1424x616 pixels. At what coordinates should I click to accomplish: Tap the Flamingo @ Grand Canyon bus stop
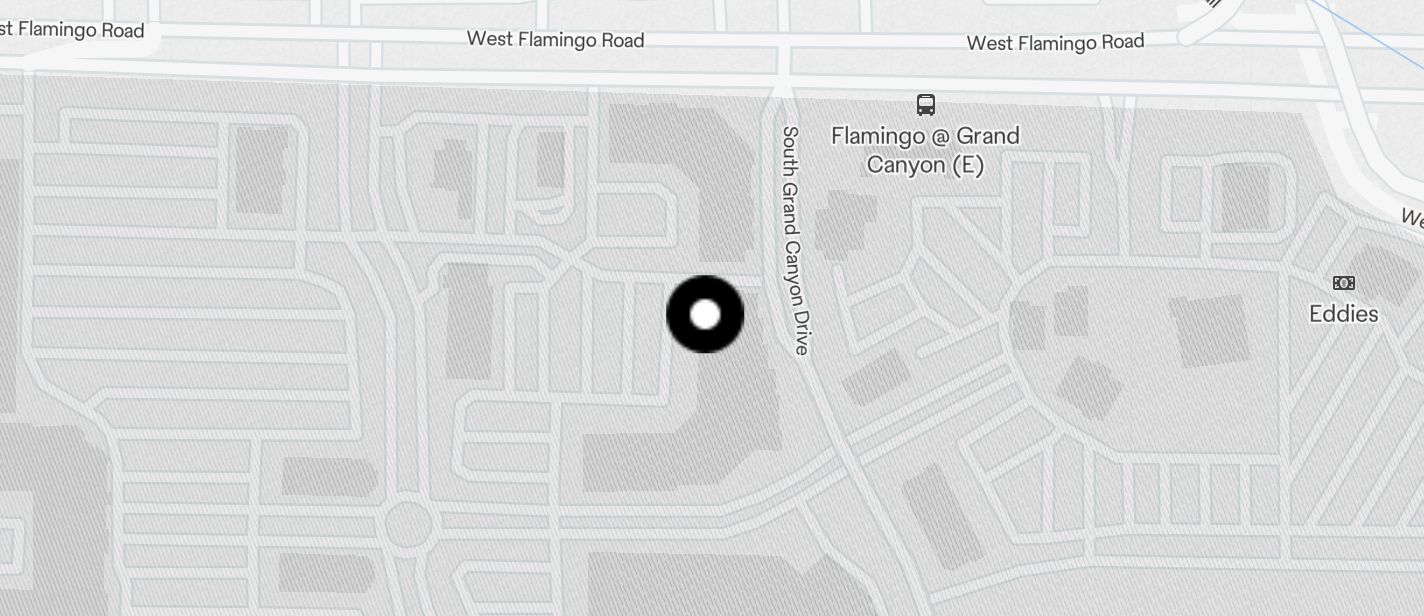tap(926, 104)
